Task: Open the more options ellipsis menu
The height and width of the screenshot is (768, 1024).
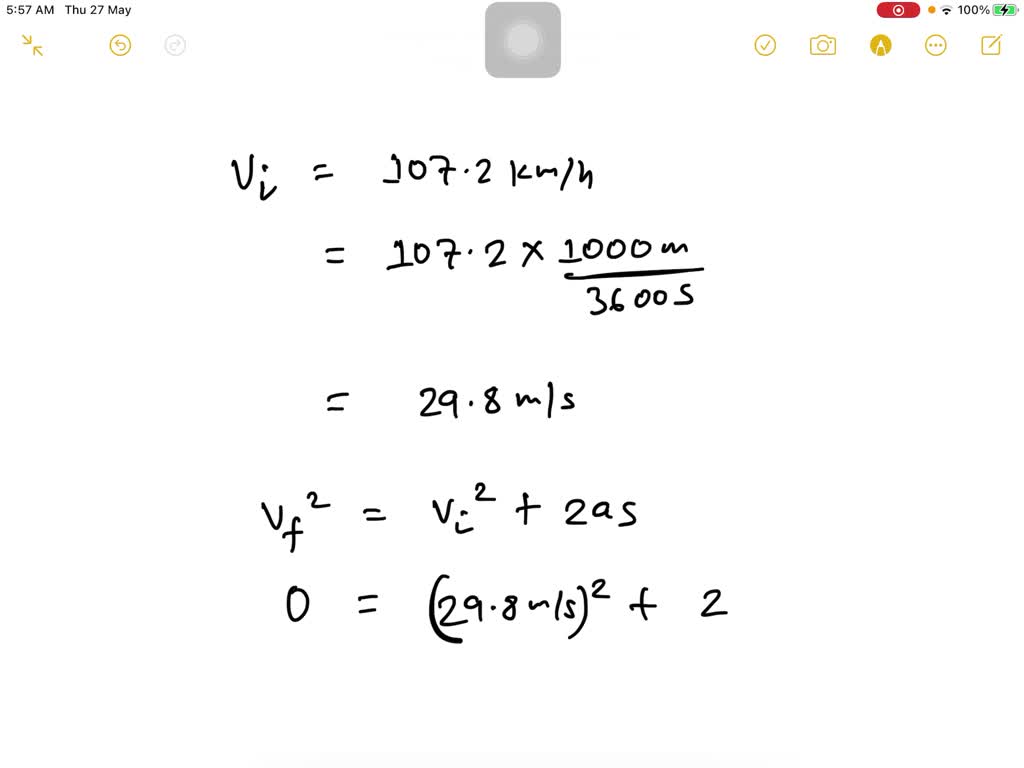Action: [x=936, y=45]
